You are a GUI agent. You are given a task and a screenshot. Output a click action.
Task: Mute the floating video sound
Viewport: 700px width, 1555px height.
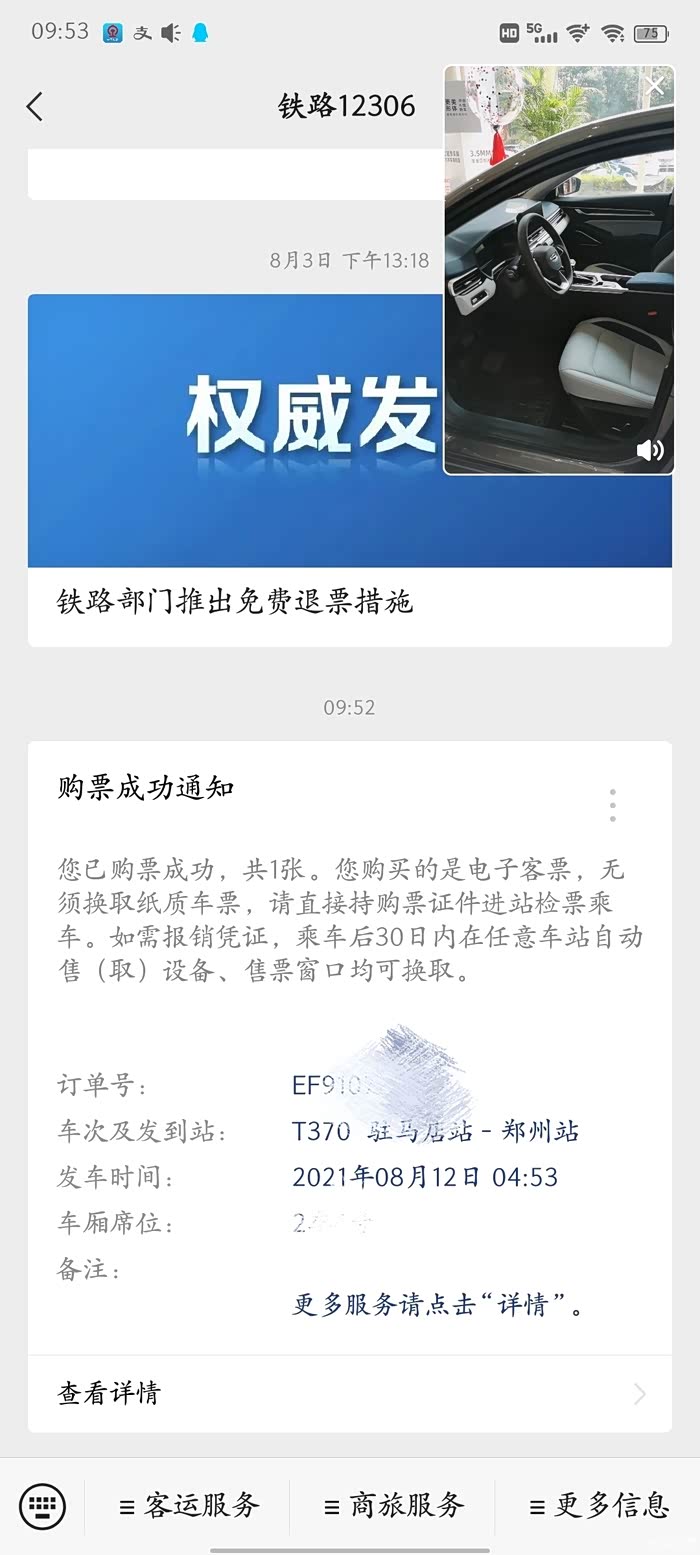point(649,450)
